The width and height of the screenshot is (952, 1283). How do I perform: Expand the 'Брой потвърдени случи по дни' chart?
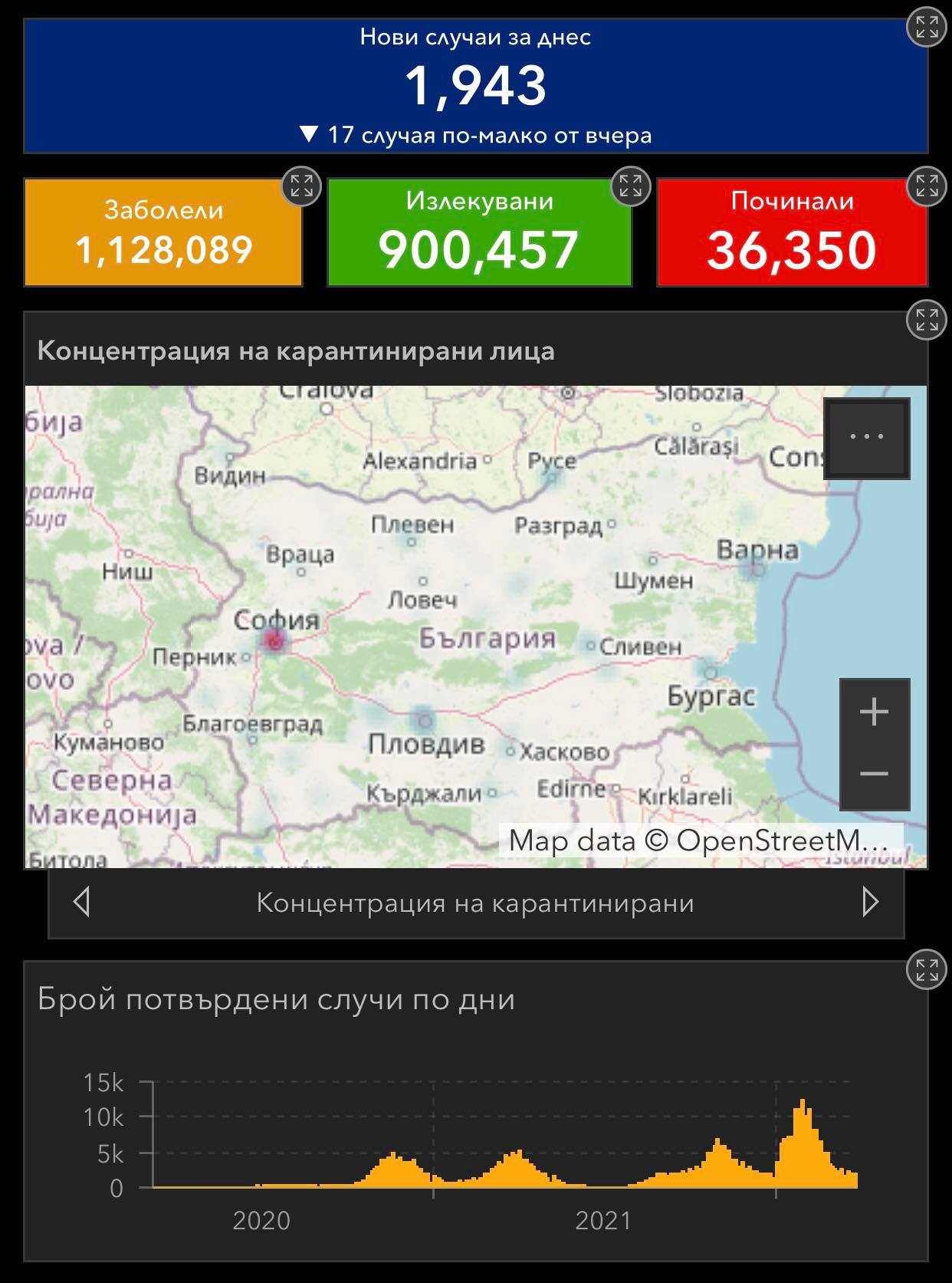927,970
